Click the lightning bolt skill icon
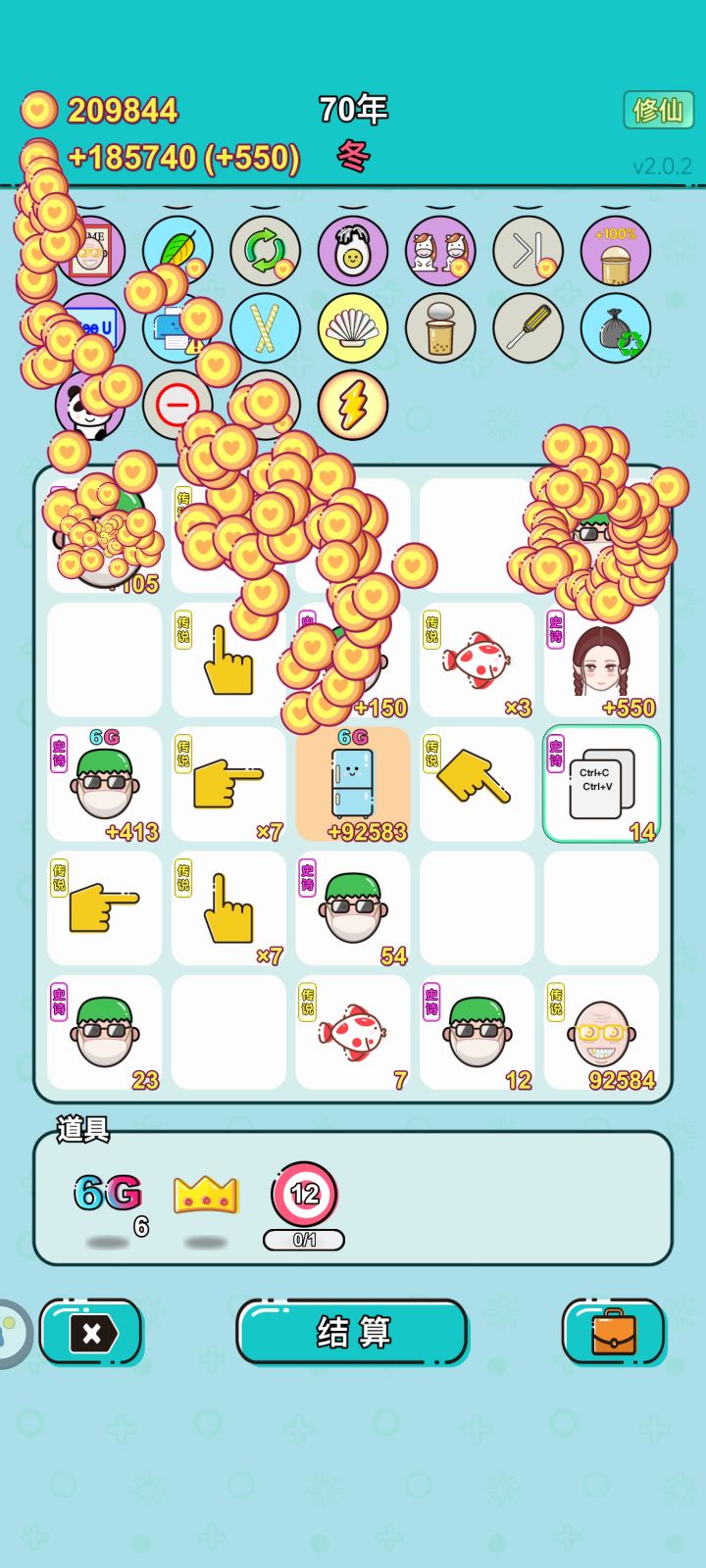 [x=352, y=404]
